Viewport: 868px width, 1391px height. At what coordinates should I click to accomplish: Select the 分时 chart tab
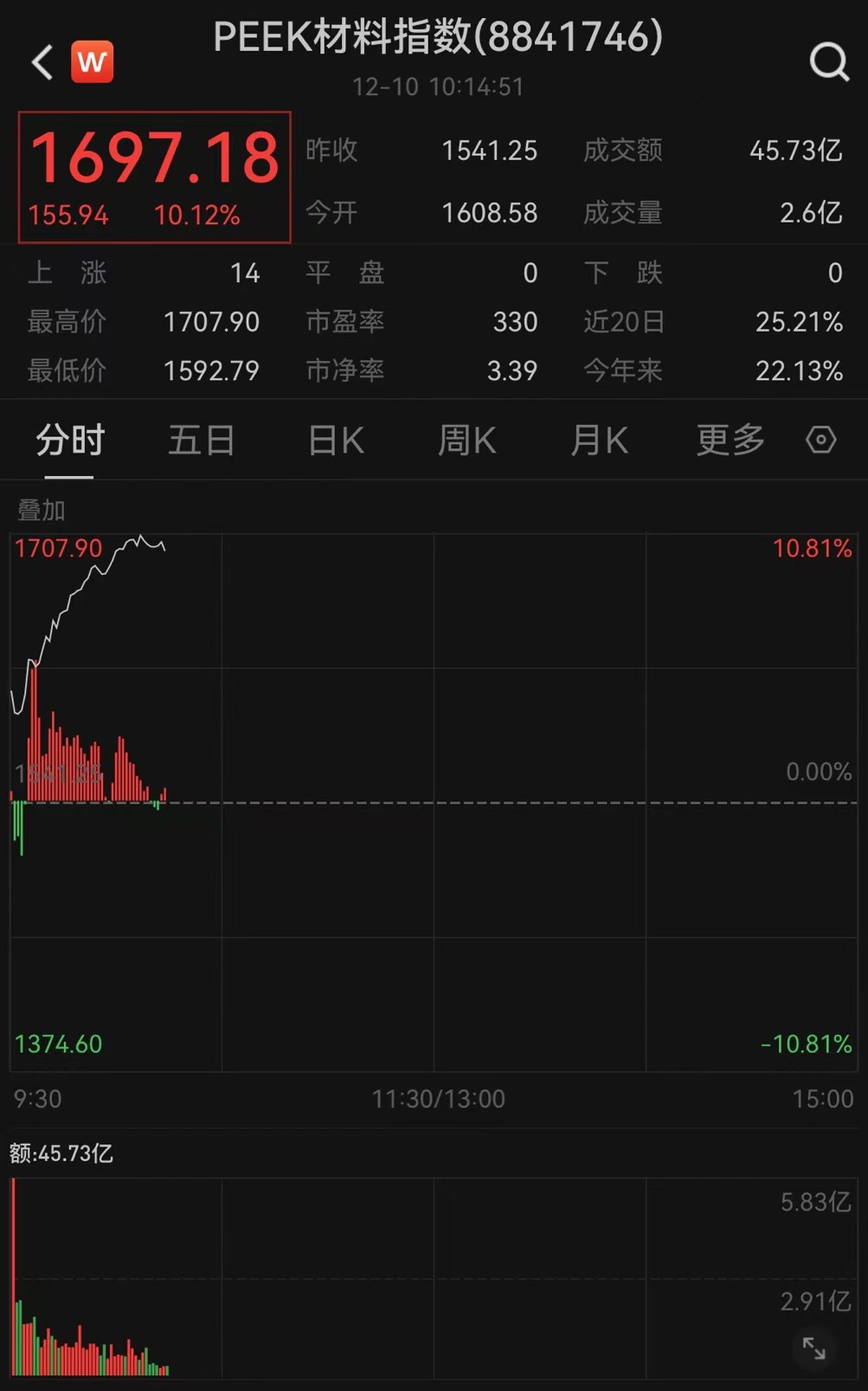(x=70, y=441)
